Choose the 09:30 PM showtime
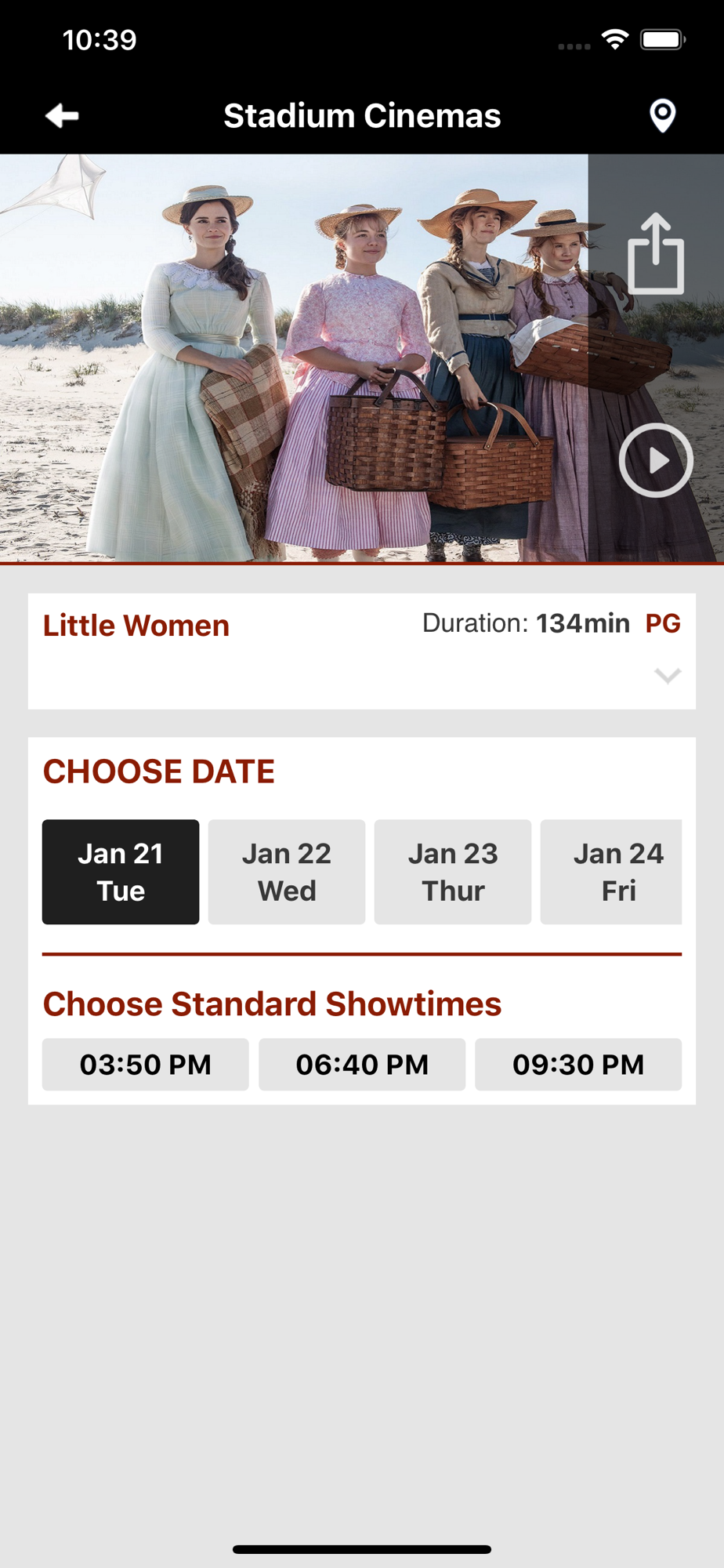Screen dimensions: 724x1568 (x=578, y=1065)
